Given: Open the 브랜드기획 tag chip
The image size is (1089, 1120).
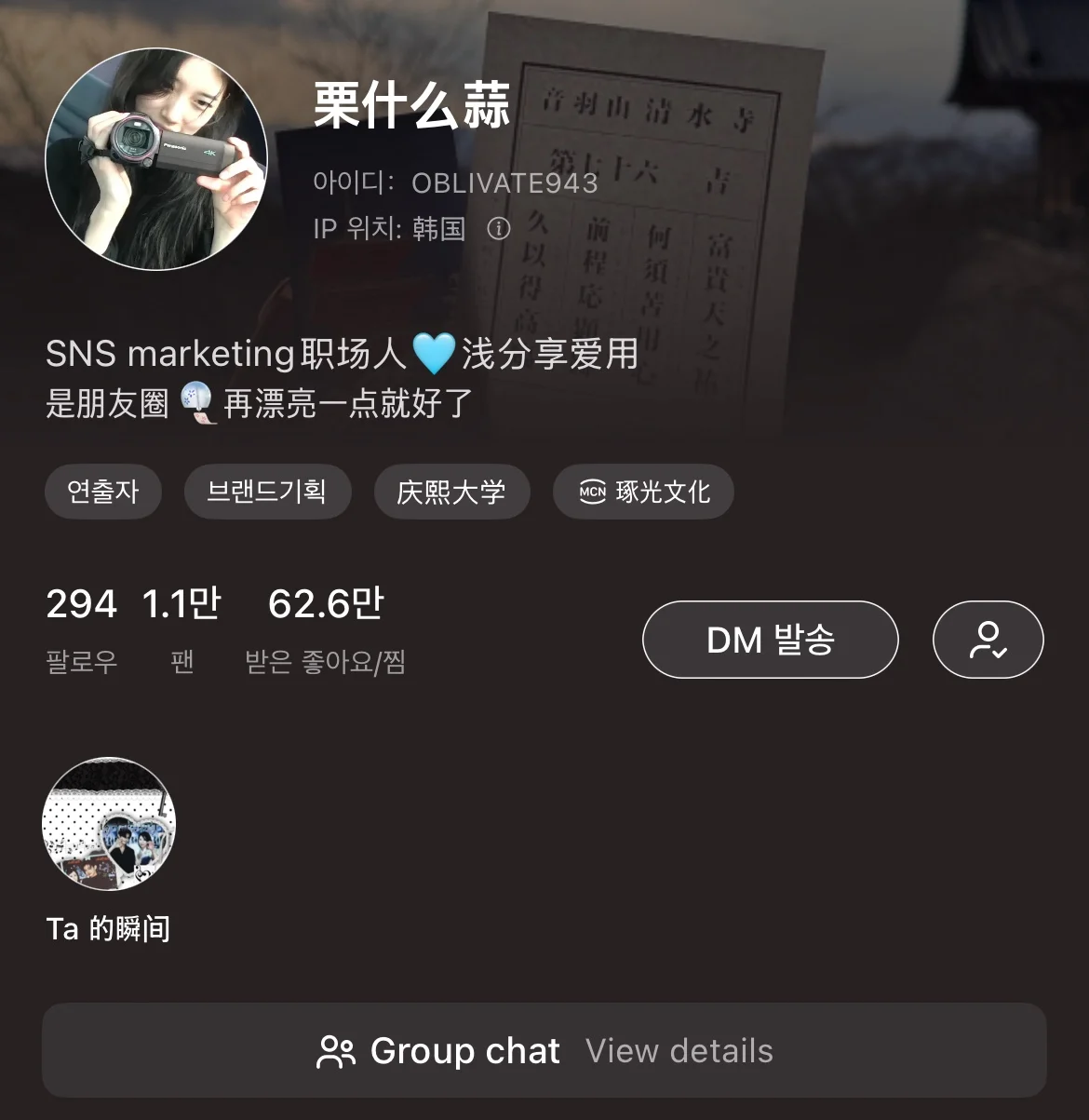Looking at the screenshot, I should [267, 492].
